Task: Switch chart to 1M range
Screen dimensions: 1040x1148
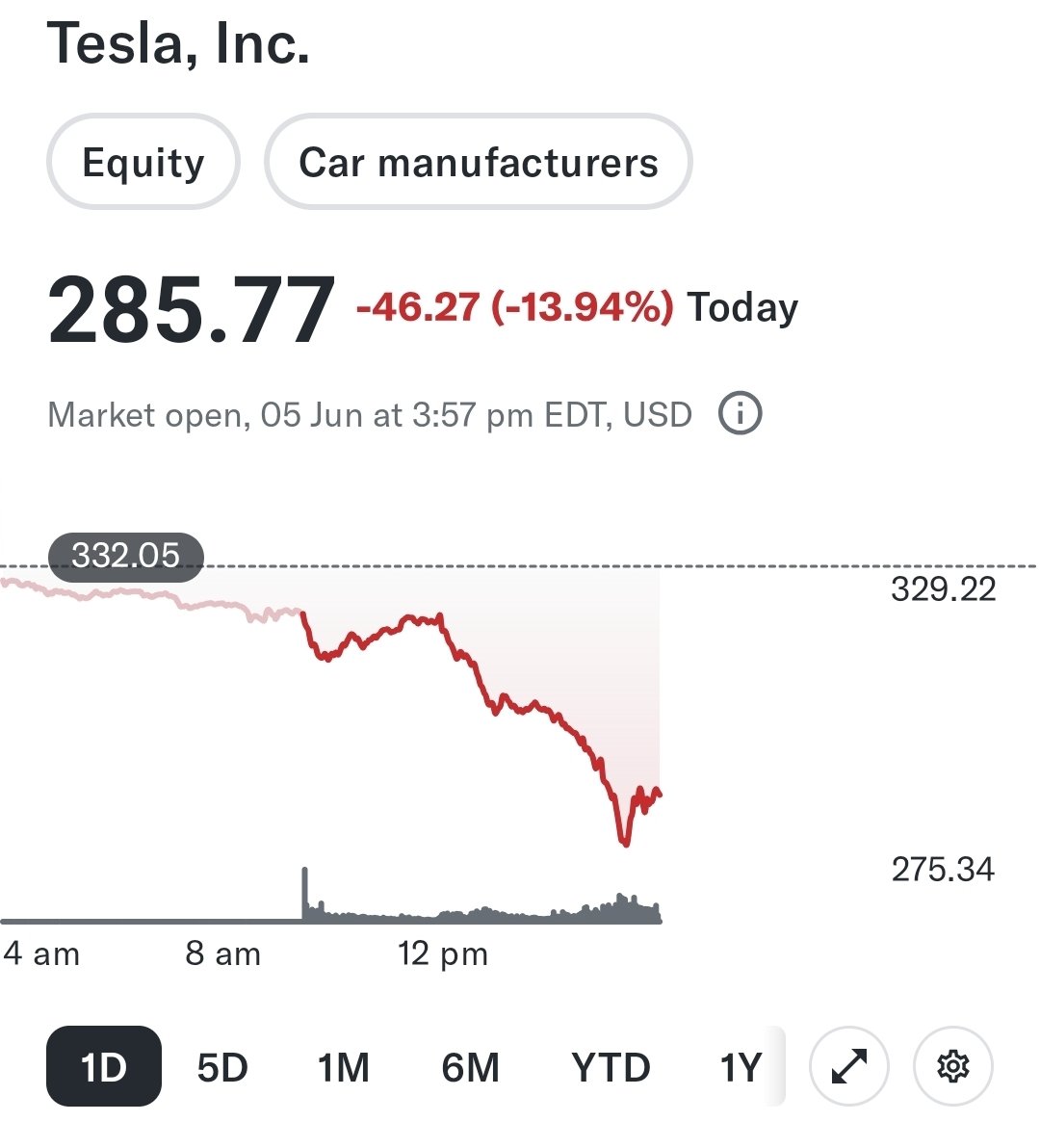Action: (x=344, y=1067)
